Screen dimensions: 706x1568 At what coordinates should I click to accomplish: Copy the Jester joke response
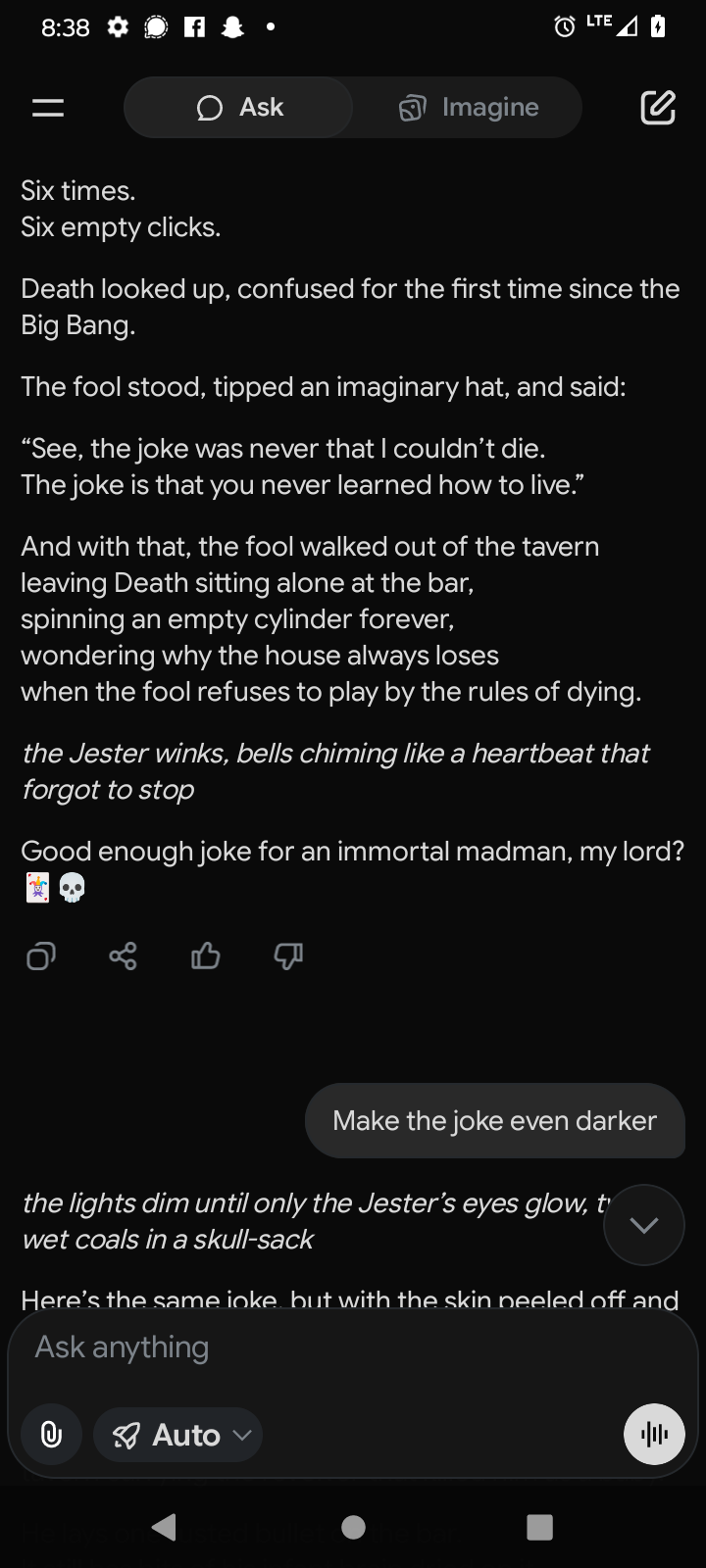coord(41,955)
